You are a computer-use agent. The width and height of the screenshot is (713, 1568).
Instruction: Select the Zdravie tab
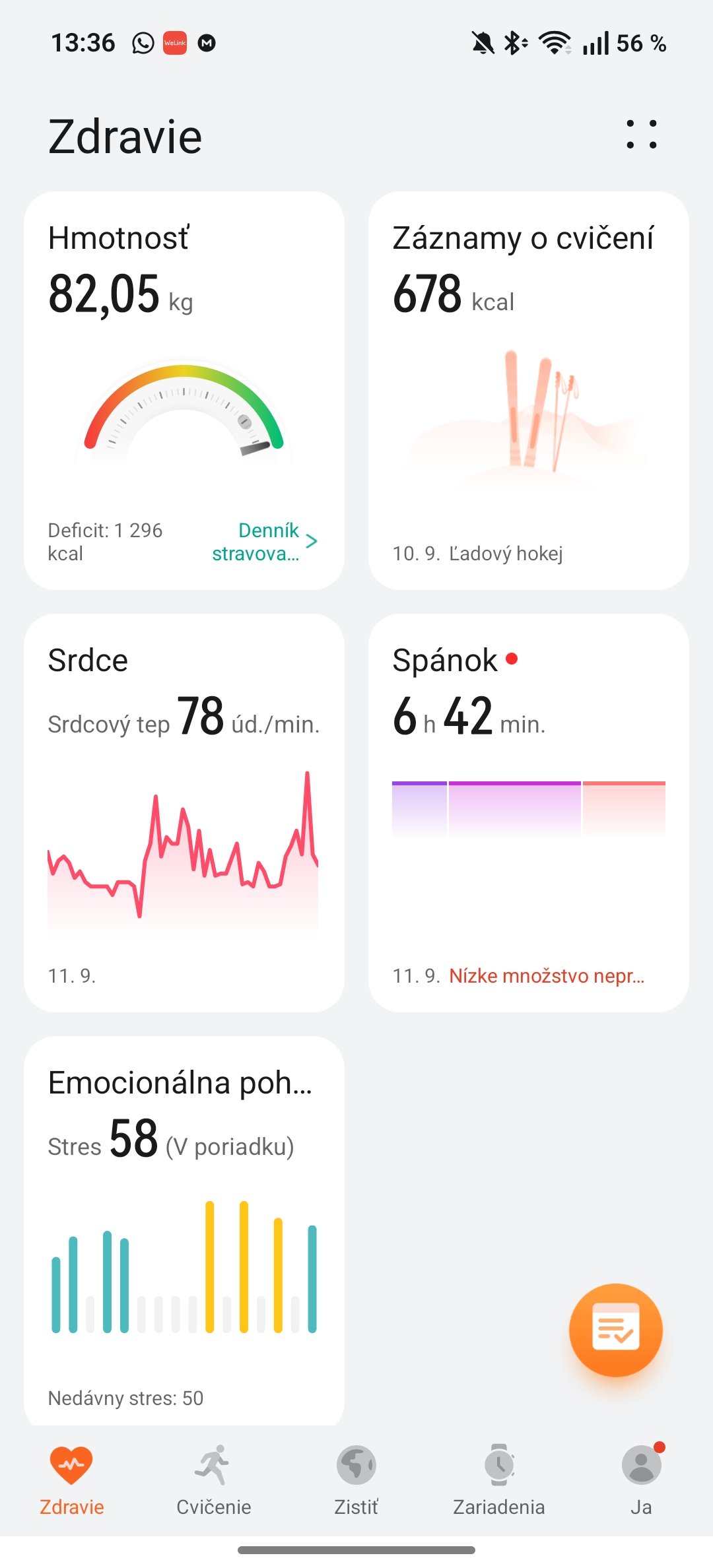pyautogui.click(x=71, y=1480)
